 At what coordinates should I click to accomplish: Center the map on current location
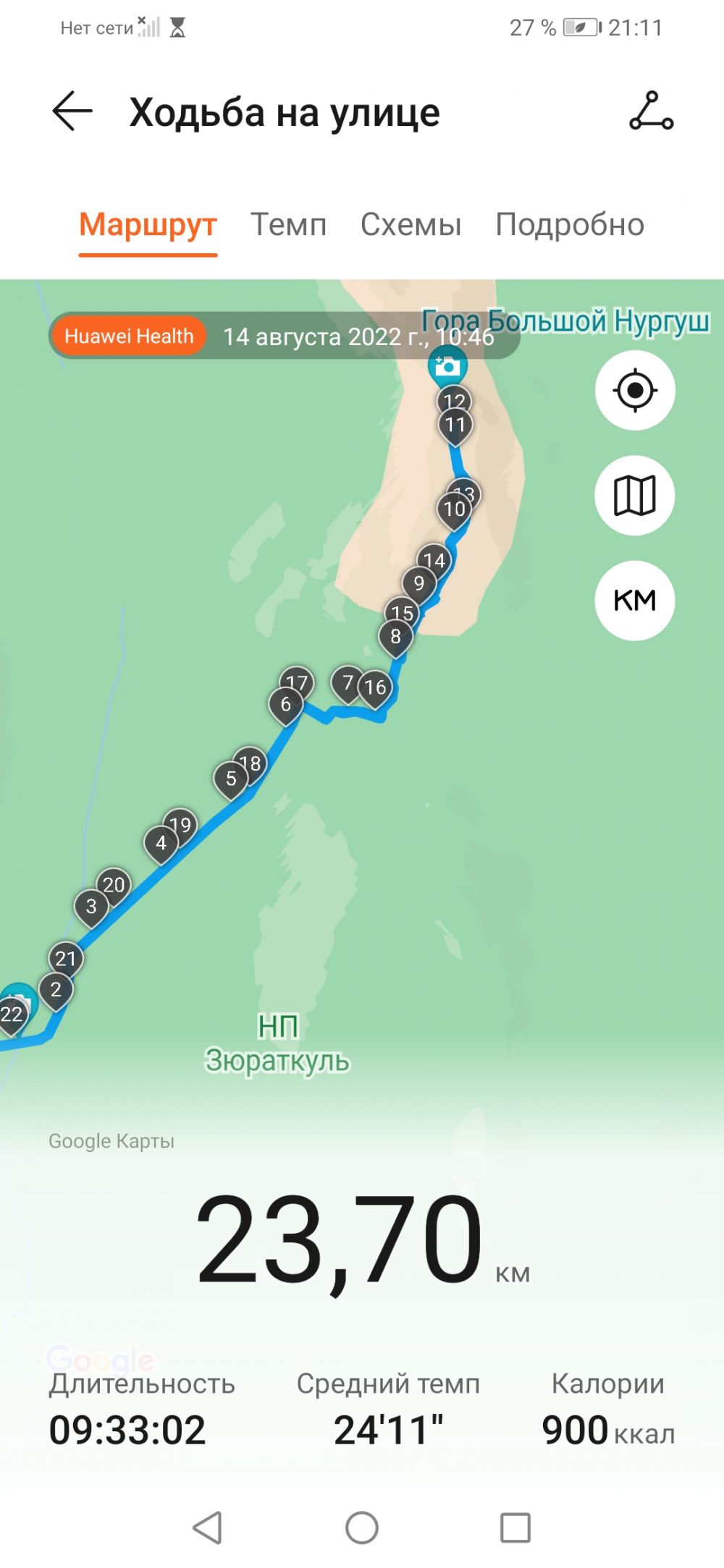635,391
